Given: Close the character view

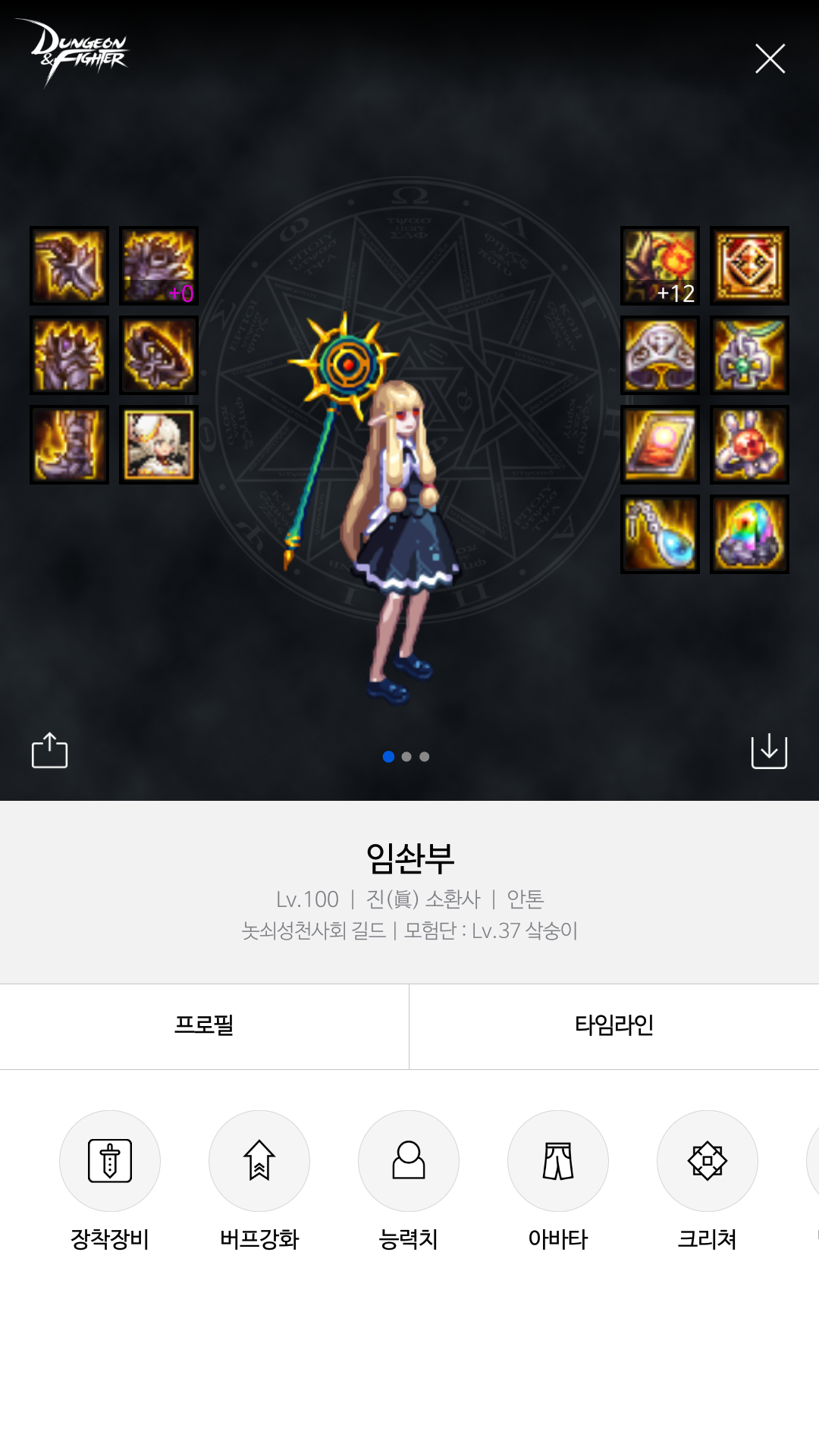Looking at the screenshot, I should click(770, 58).
